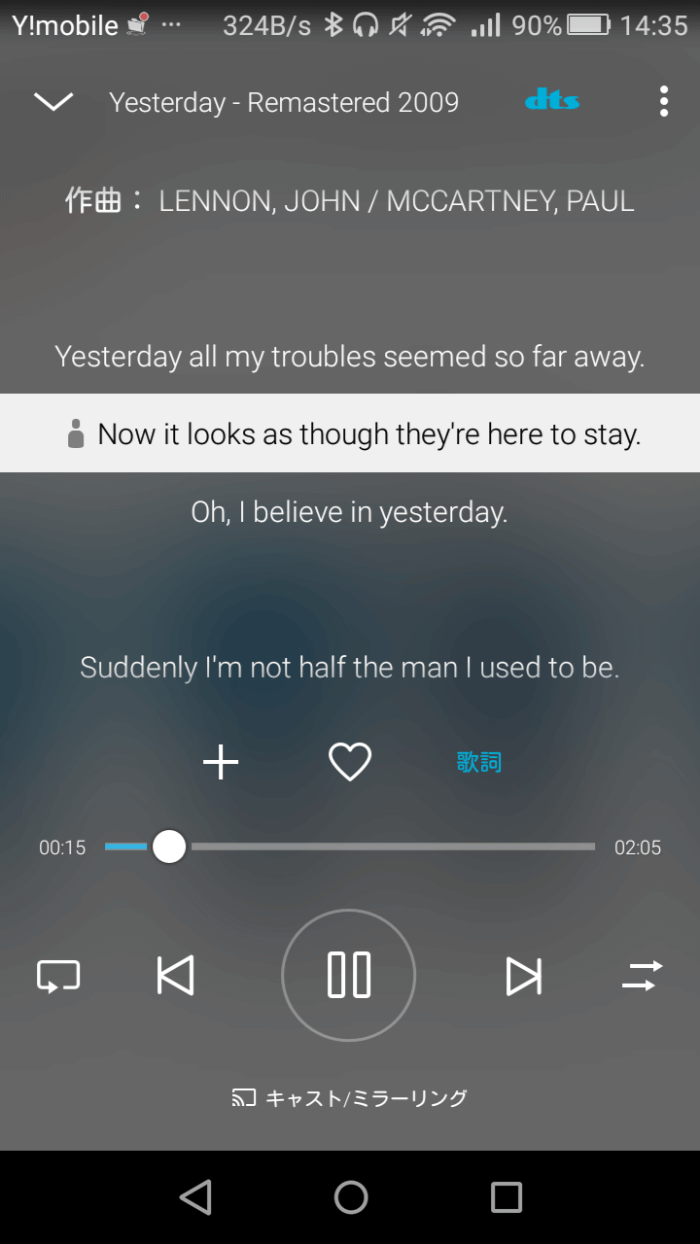Open the three-dot overflow menu
700x1244 pixels.
(x=664, y=101)
